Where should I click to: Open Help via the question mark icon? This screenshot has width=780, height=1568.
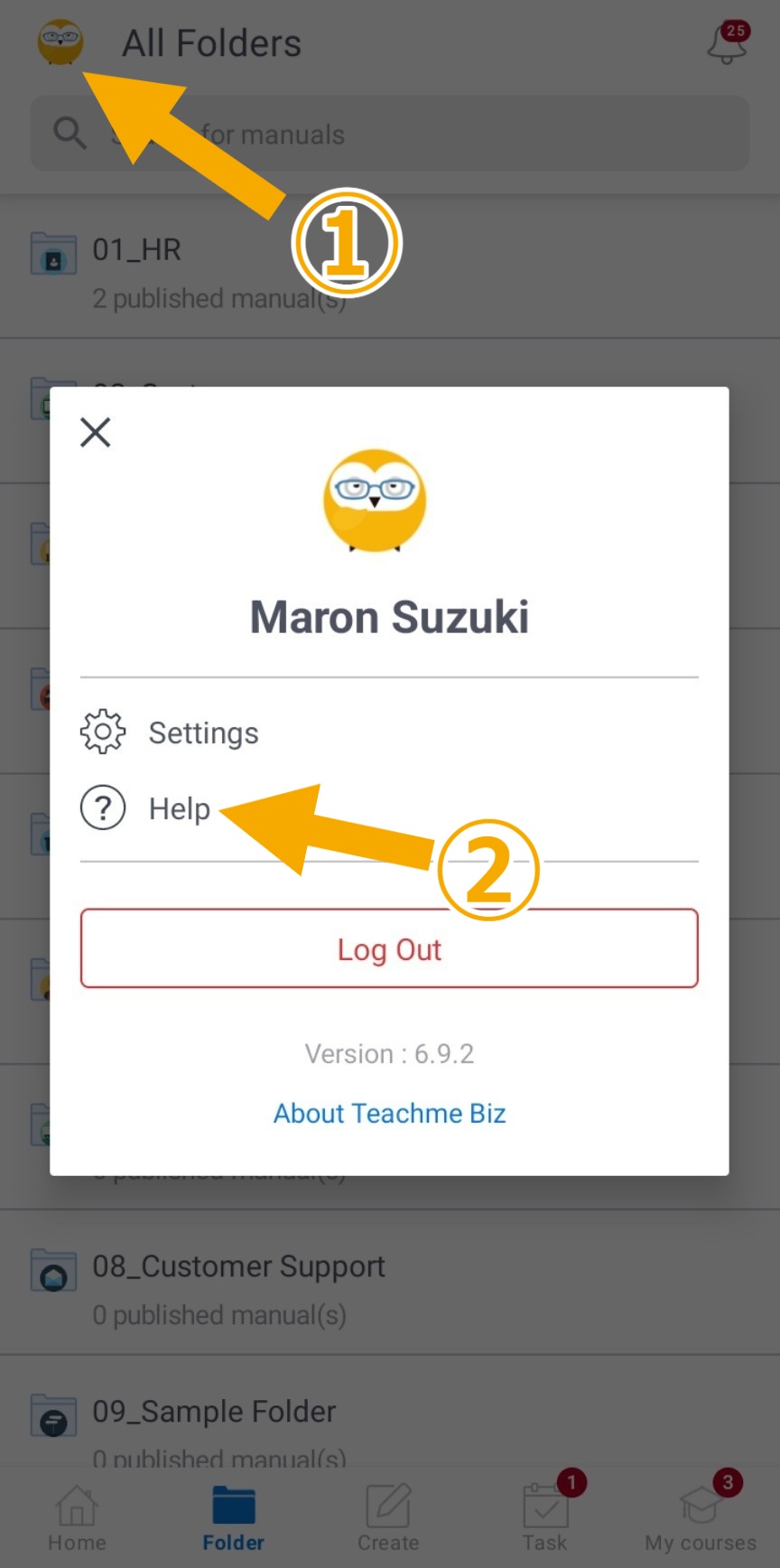pos(104,808)
